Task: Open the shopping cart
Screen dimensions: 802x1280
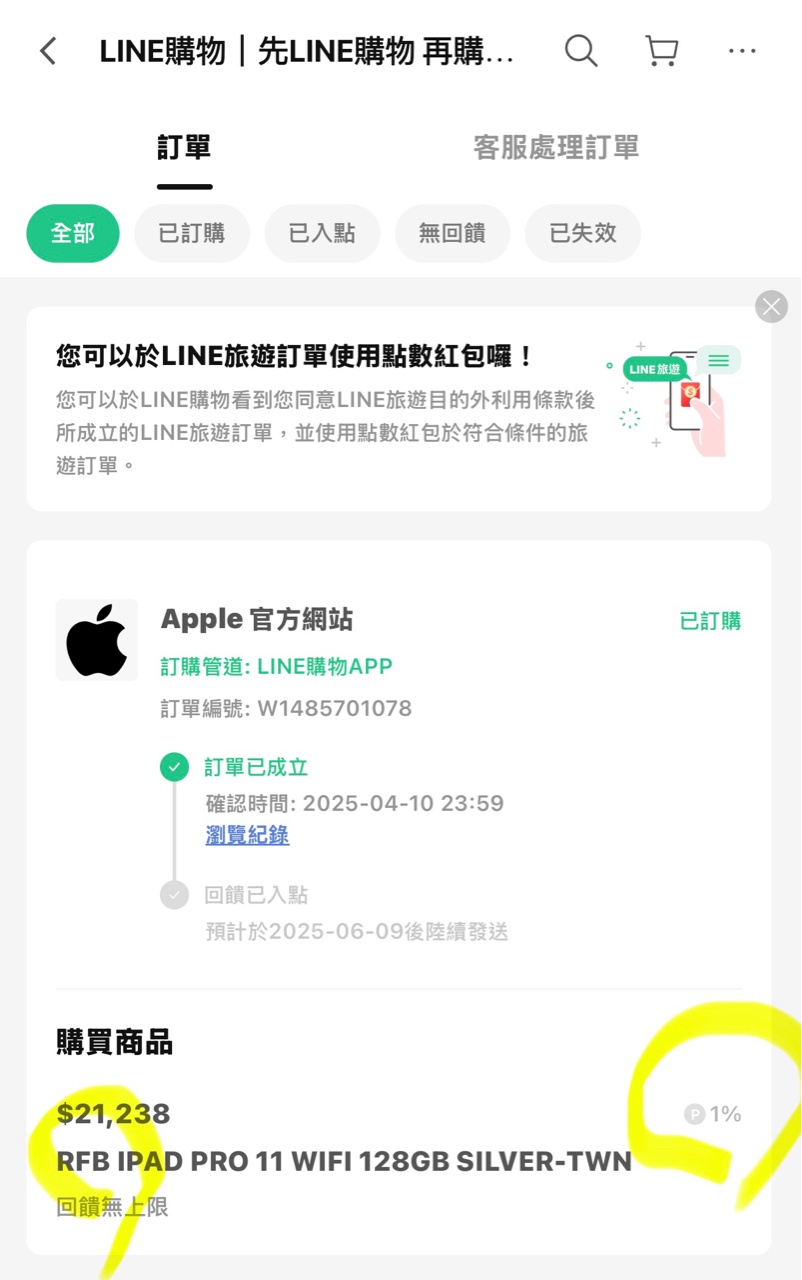Action: coord(661,51)
